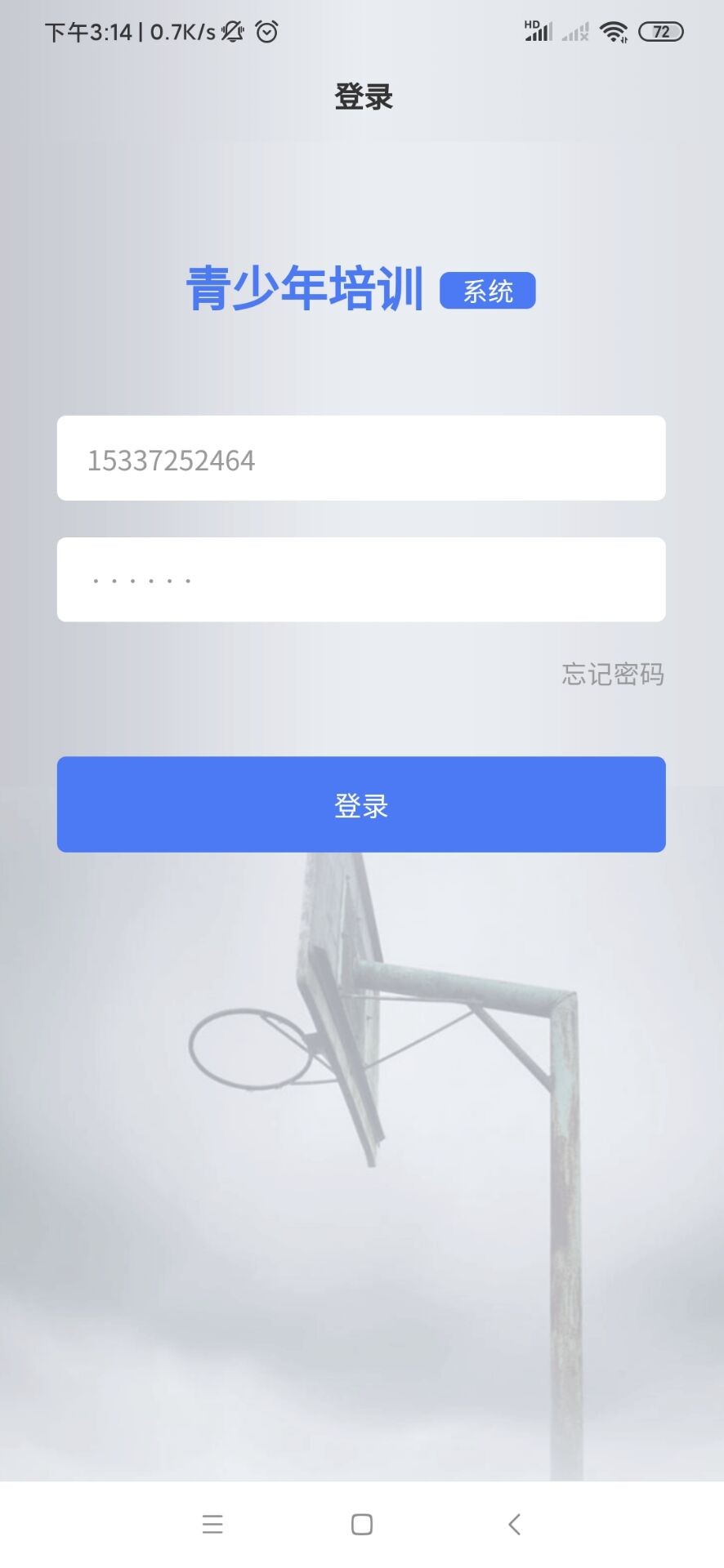Go back using the system back button
Viewport: 724px width, 1568px height.
514,1524
